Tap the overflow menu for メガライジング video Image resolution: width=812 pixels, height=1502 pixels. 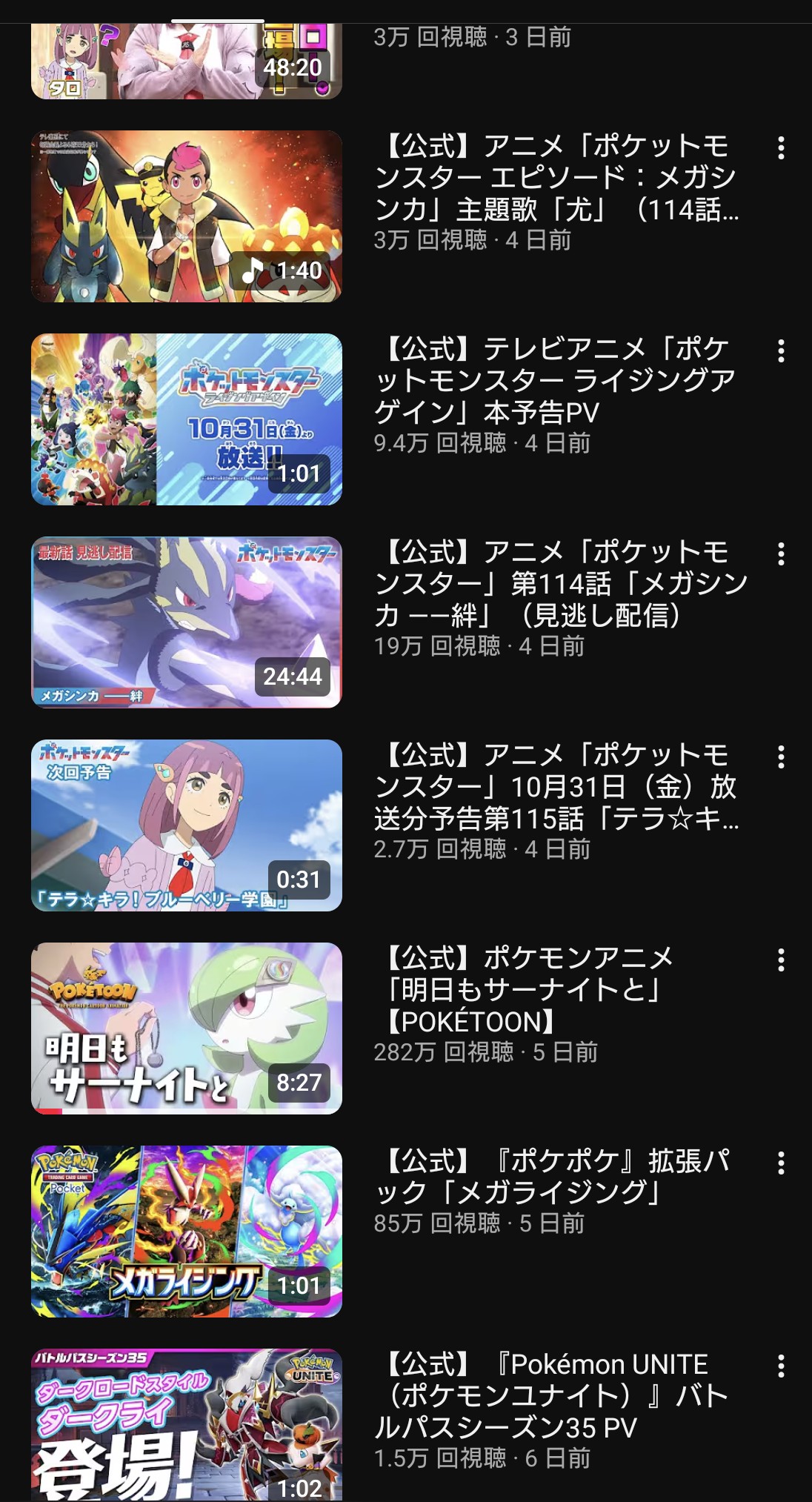780,1163
